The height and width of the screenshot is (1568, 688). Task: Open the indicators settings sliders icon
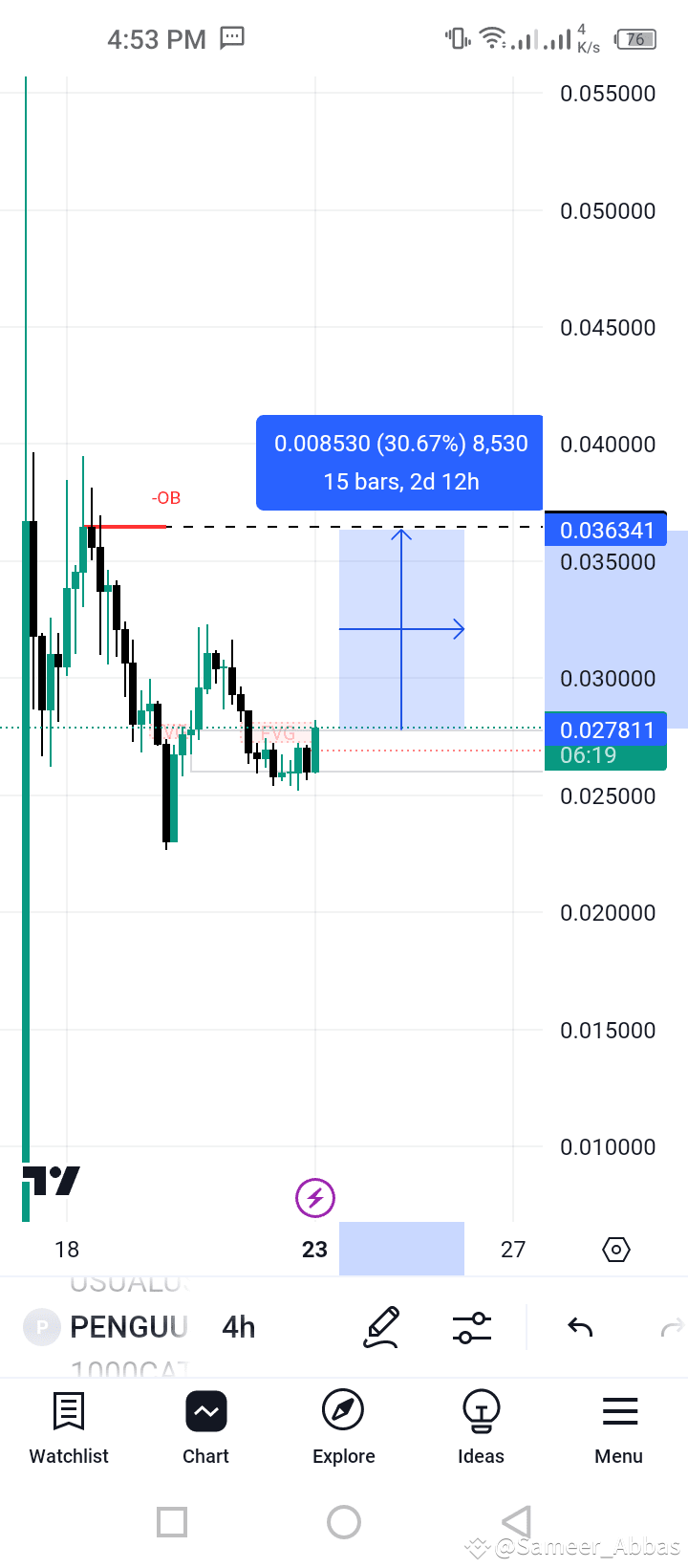tap(471, 1327)
